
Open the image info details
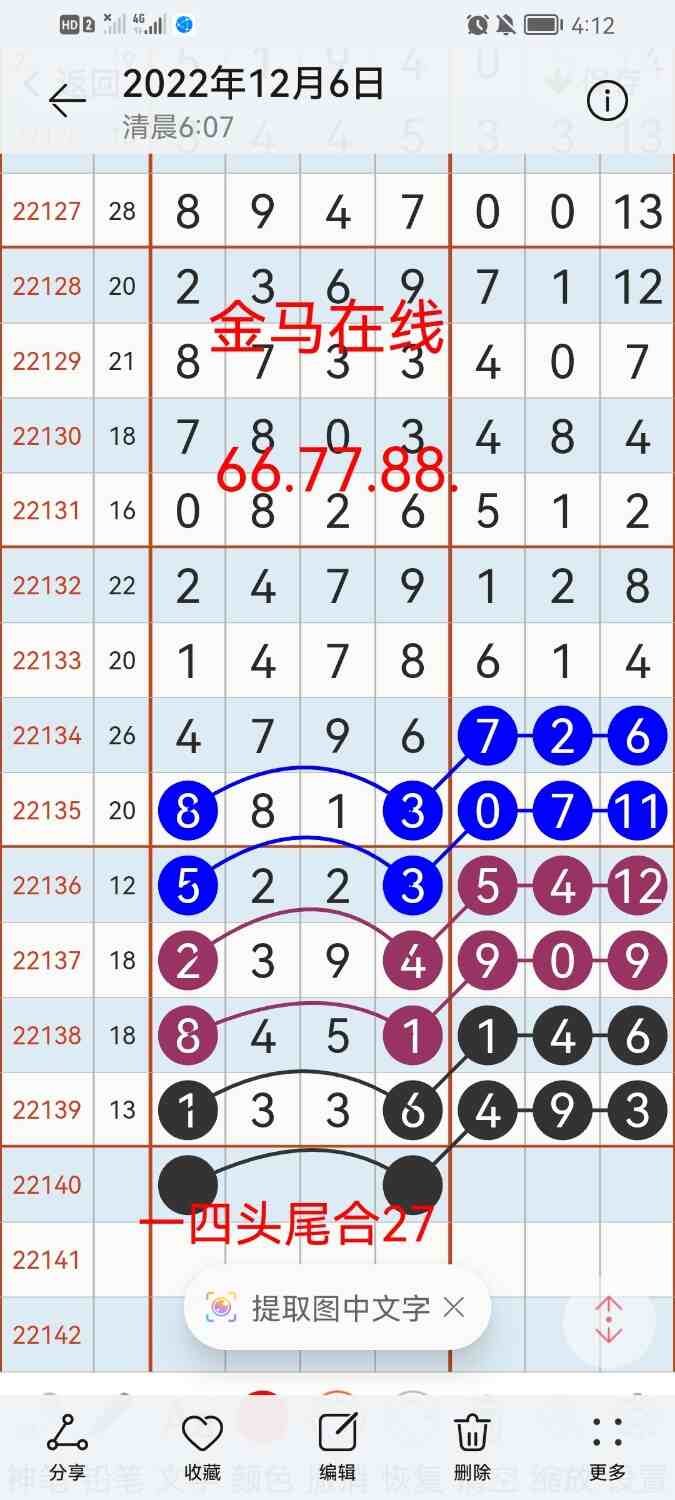[x=607, y=101]
